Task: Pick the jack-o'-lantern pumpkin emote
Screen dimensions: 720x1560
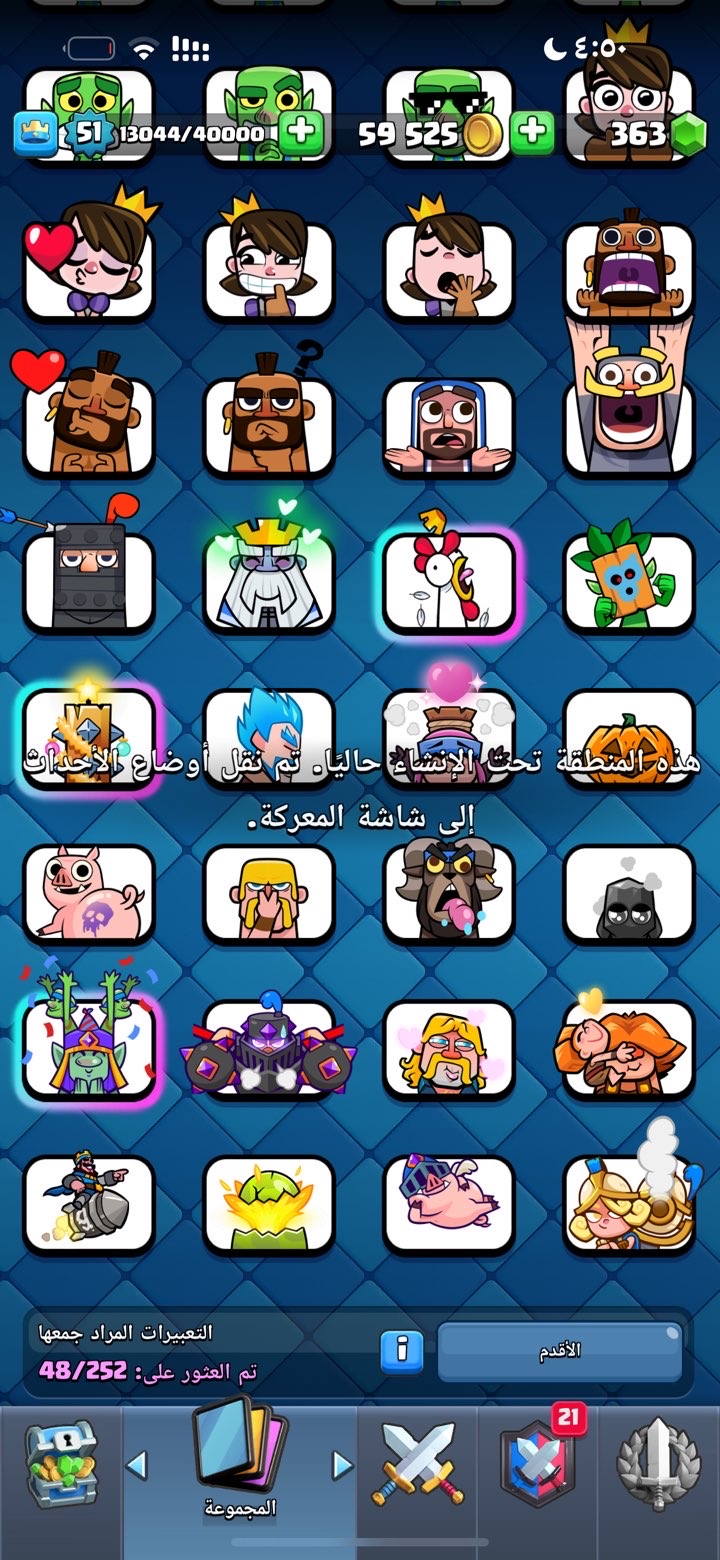Action: tap(629, 740)
